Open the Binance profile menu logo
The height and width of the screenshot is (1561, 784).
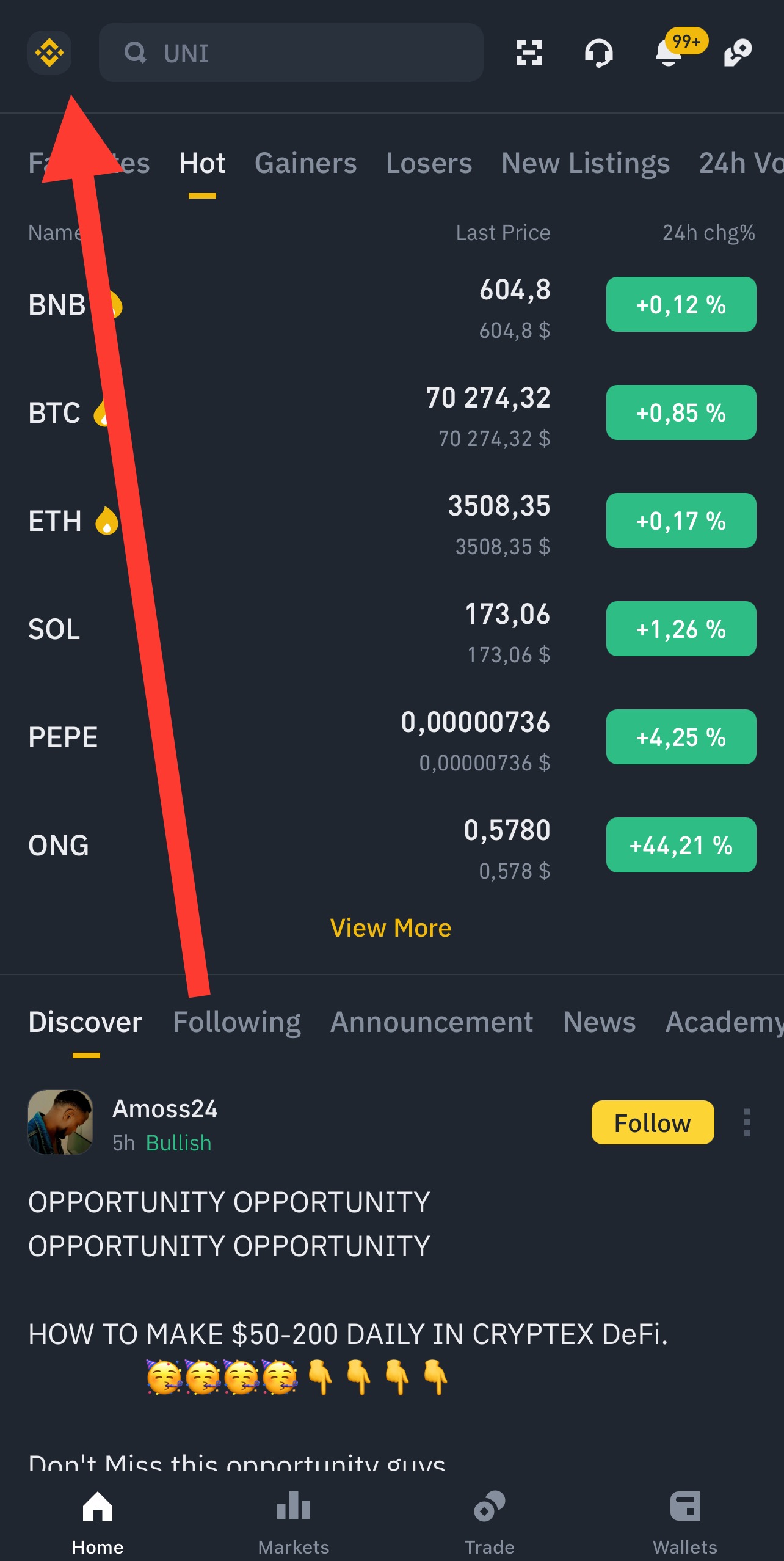[49, 53]
